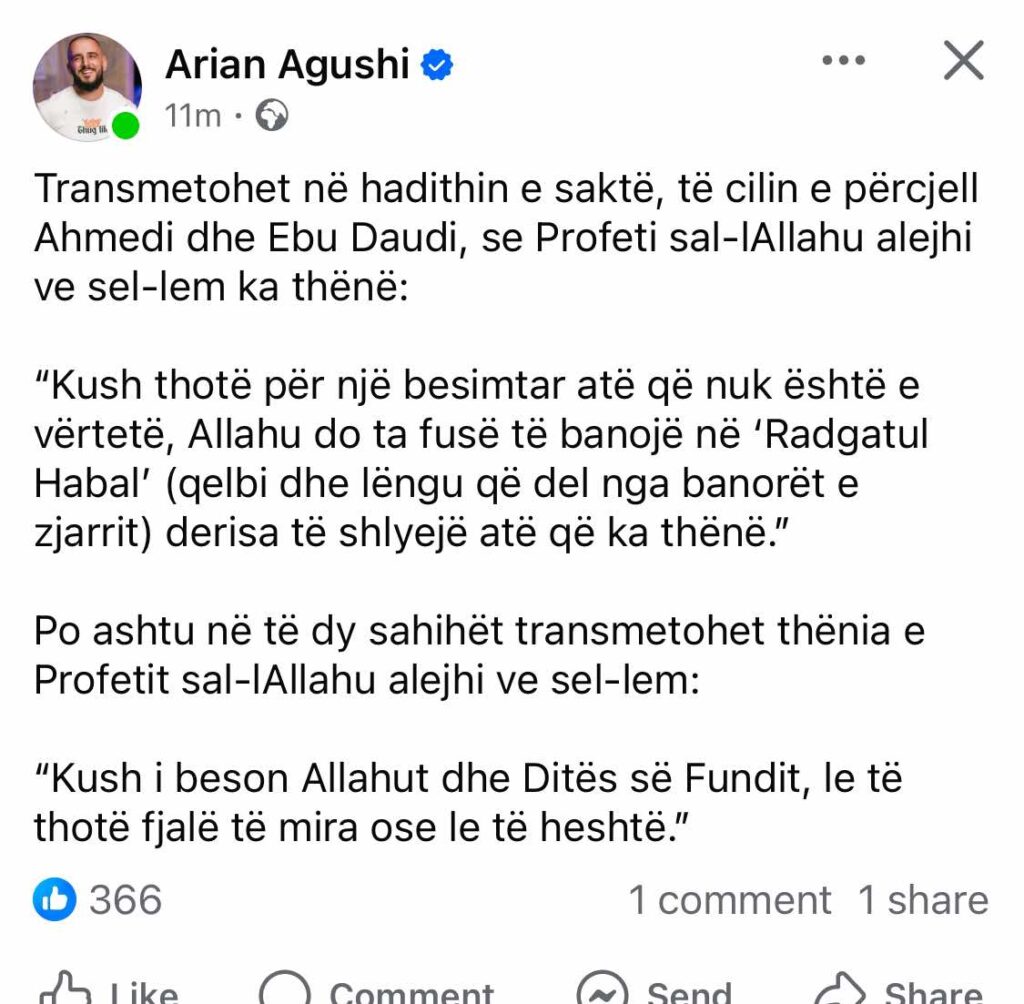This screenshot has height=1004, width=1024.
Task: Comment on the post
Action: click(x=376, y=988)
